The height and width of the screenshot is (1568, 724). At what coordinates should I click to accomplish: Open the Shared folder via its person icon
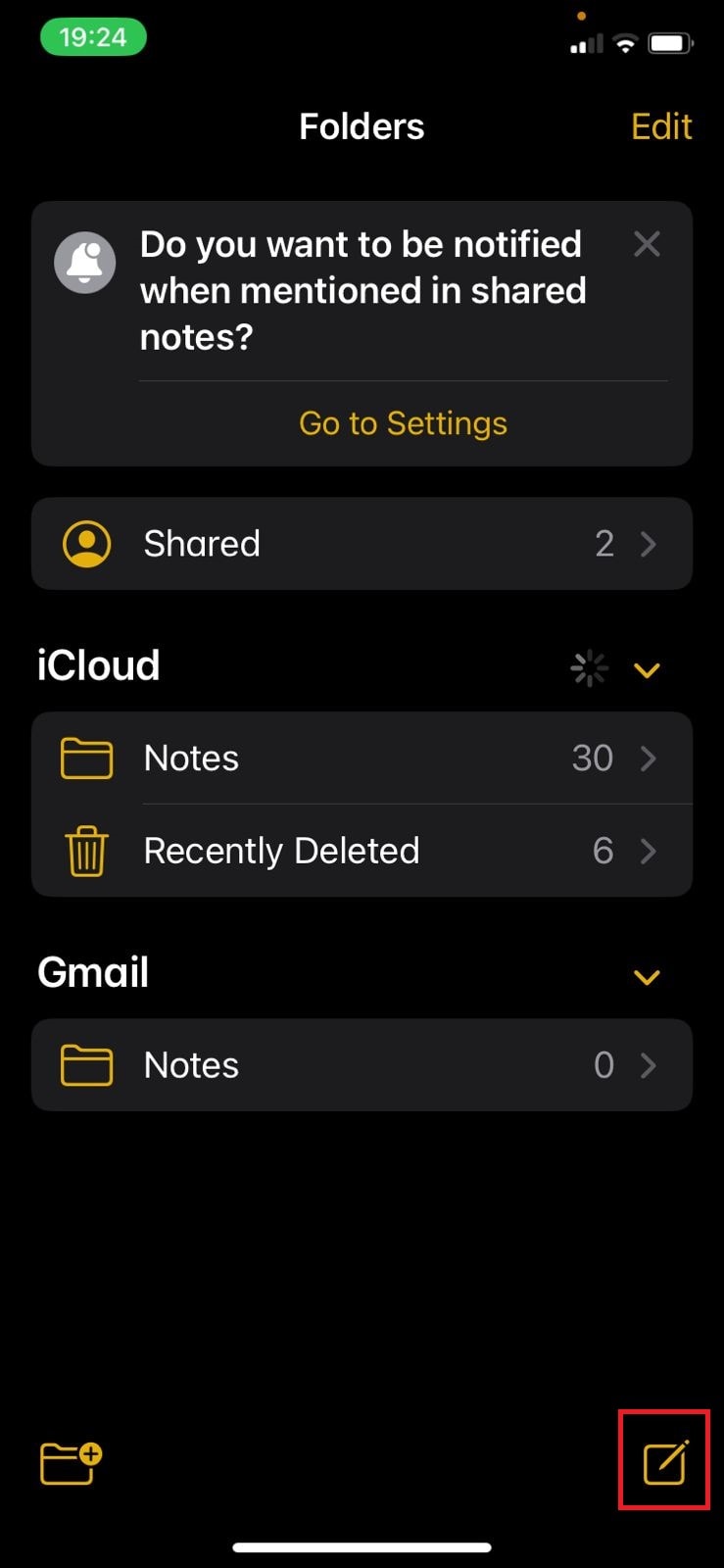(86, 543)
